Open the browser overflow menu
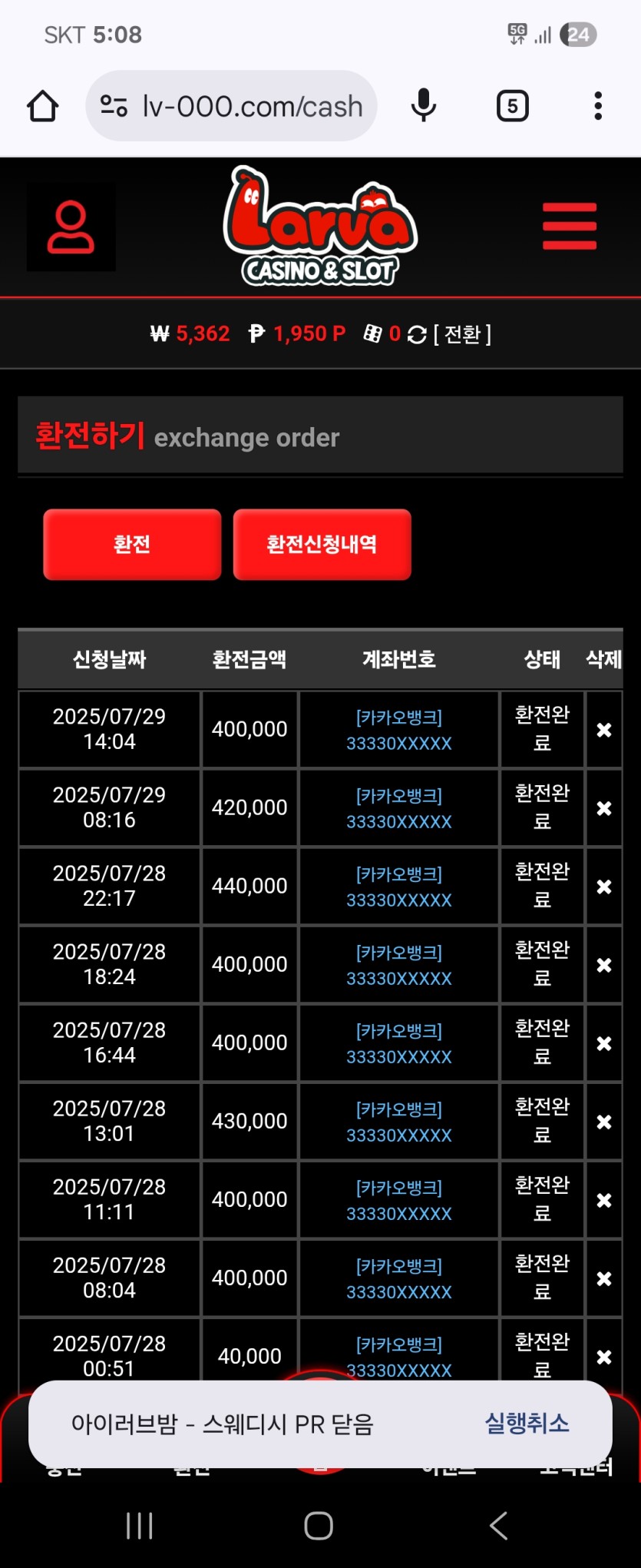This screenshot has width=641, height=1568. click(x=597, y=106)
